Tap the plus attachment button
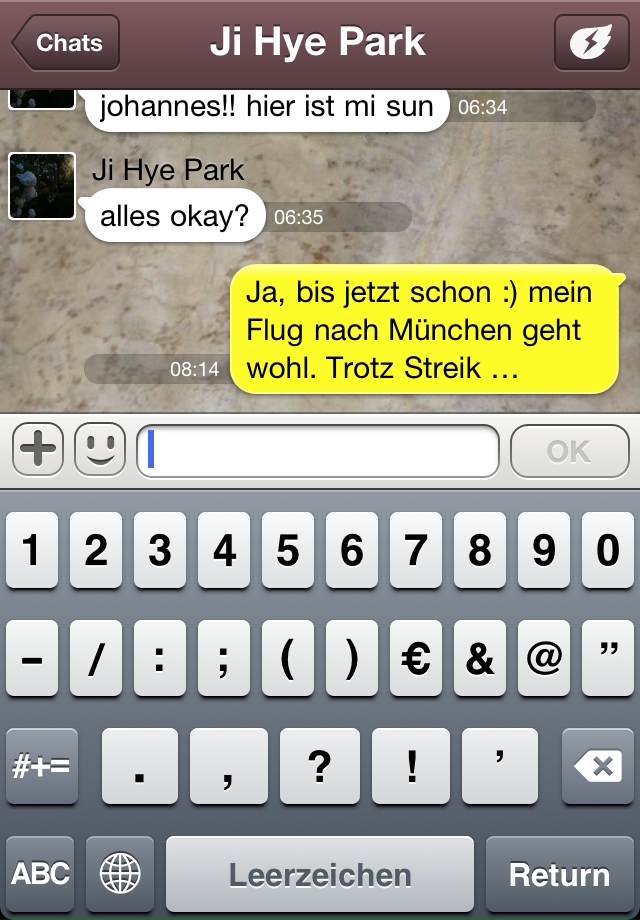This screenshot has width=640, height=920. click(x=38, y=450)
